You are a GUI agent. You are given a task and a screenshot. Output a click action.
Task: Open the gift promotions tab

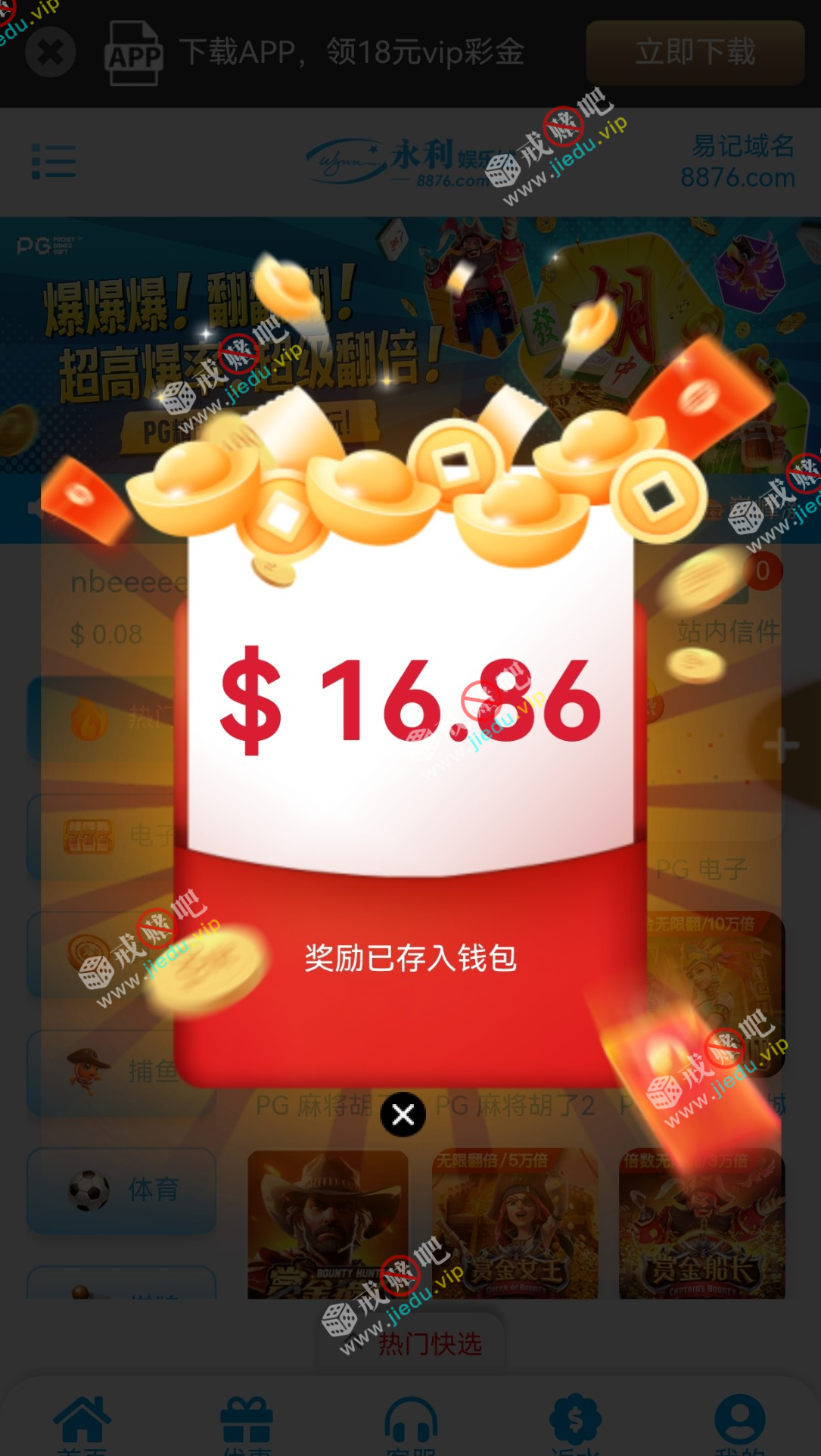[247, 1423]
